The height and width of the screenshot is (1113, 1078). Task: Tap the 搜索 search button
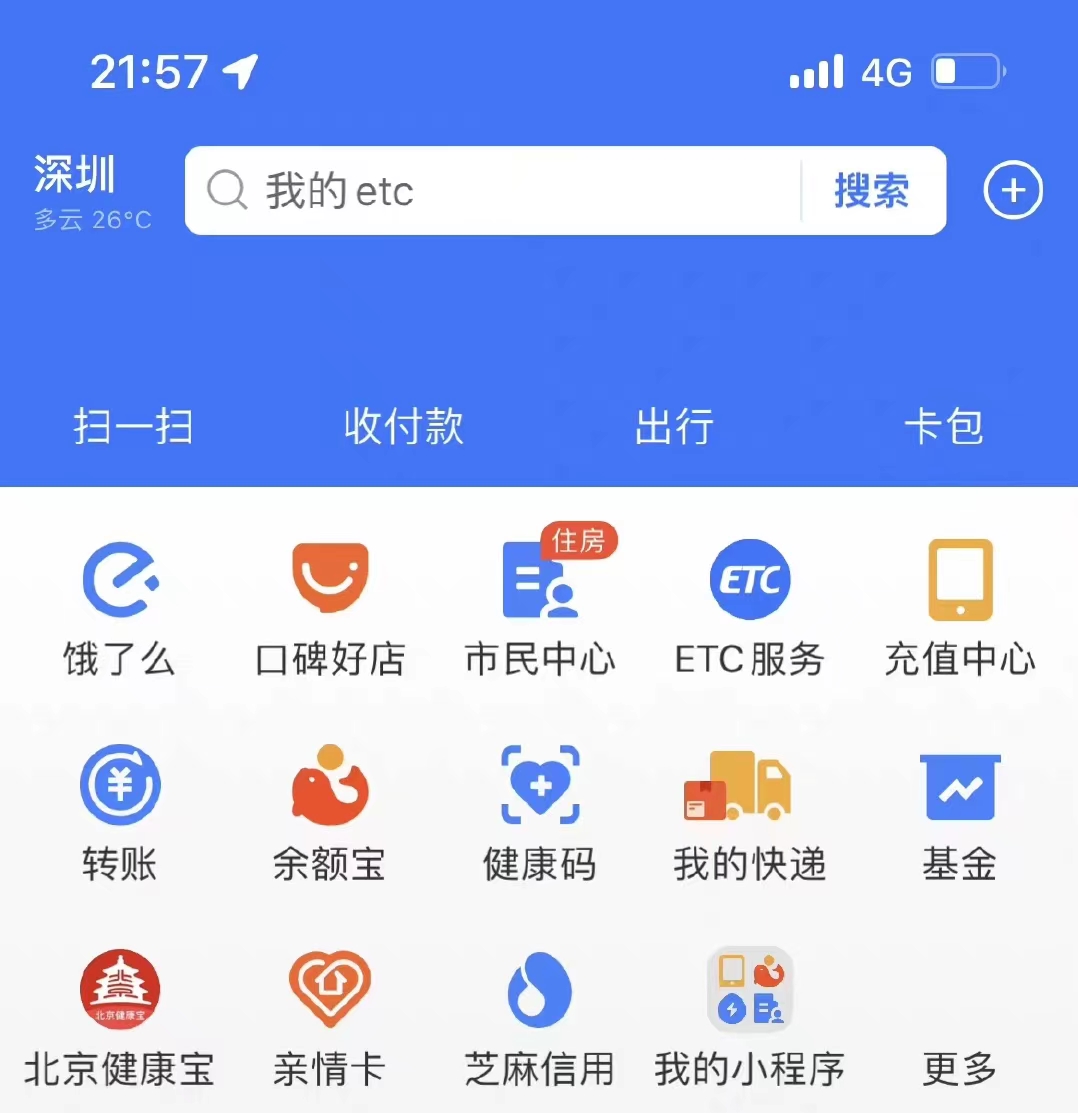point(874,190)
